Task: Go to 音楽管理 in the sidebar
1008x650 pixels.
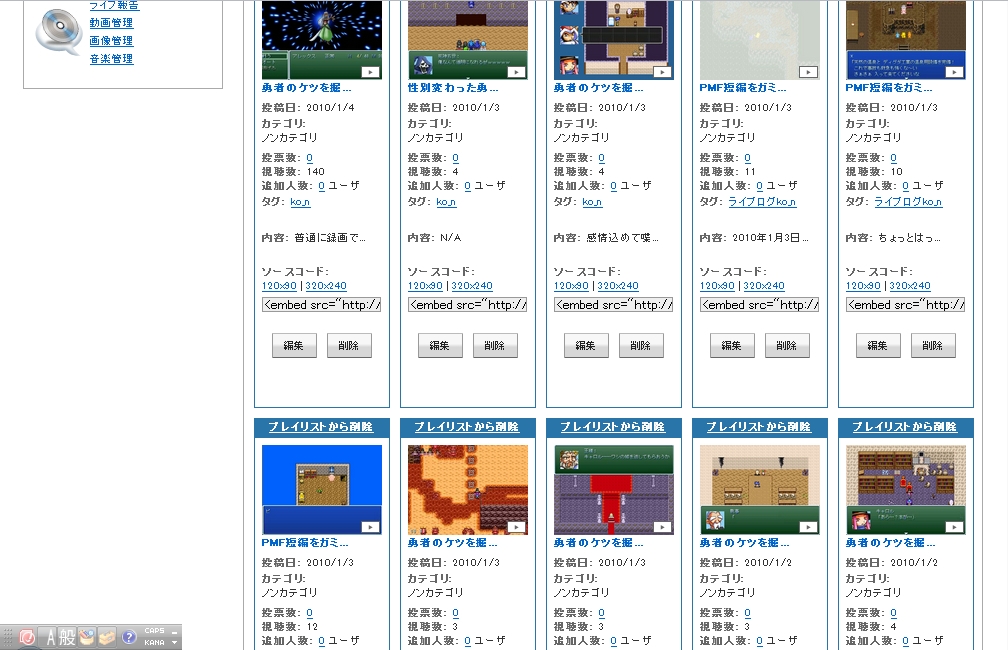Action: click(x=110, y=59)
